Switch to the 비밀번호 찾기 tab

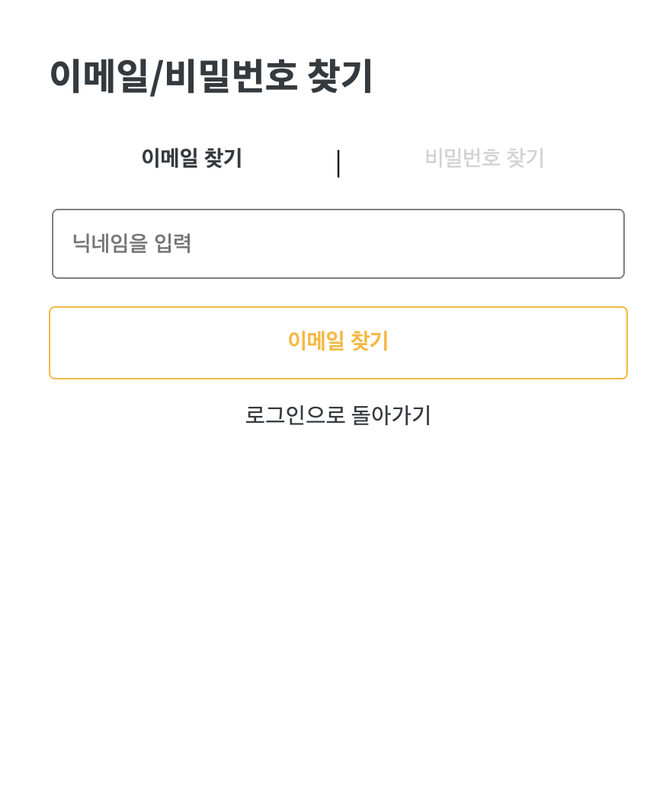click(484, 158)
